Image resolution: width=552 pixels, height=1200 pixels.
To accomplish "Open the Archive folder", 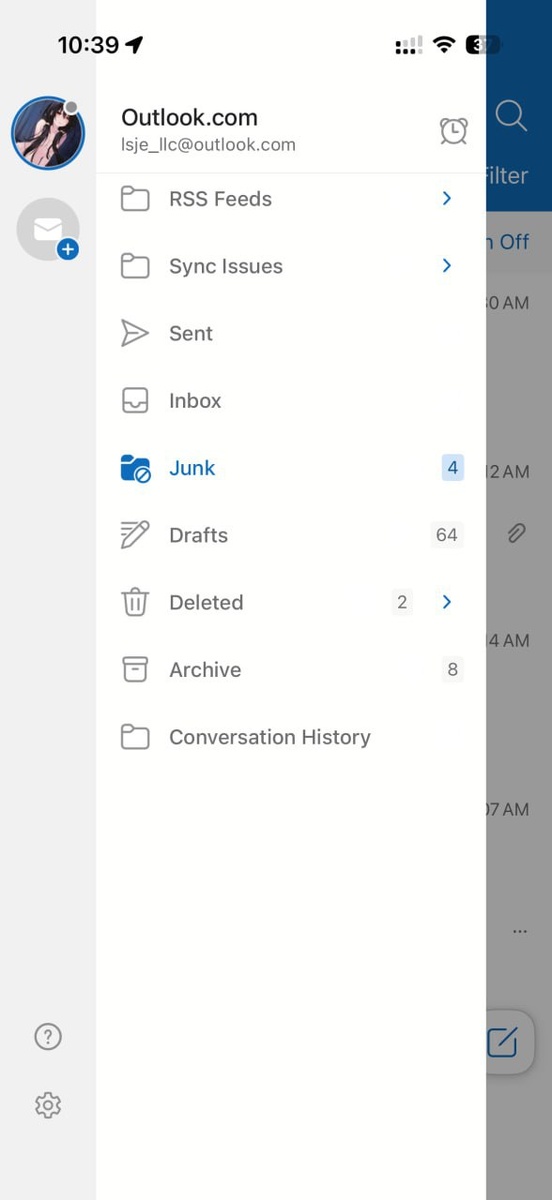I will tap(291, 669).
